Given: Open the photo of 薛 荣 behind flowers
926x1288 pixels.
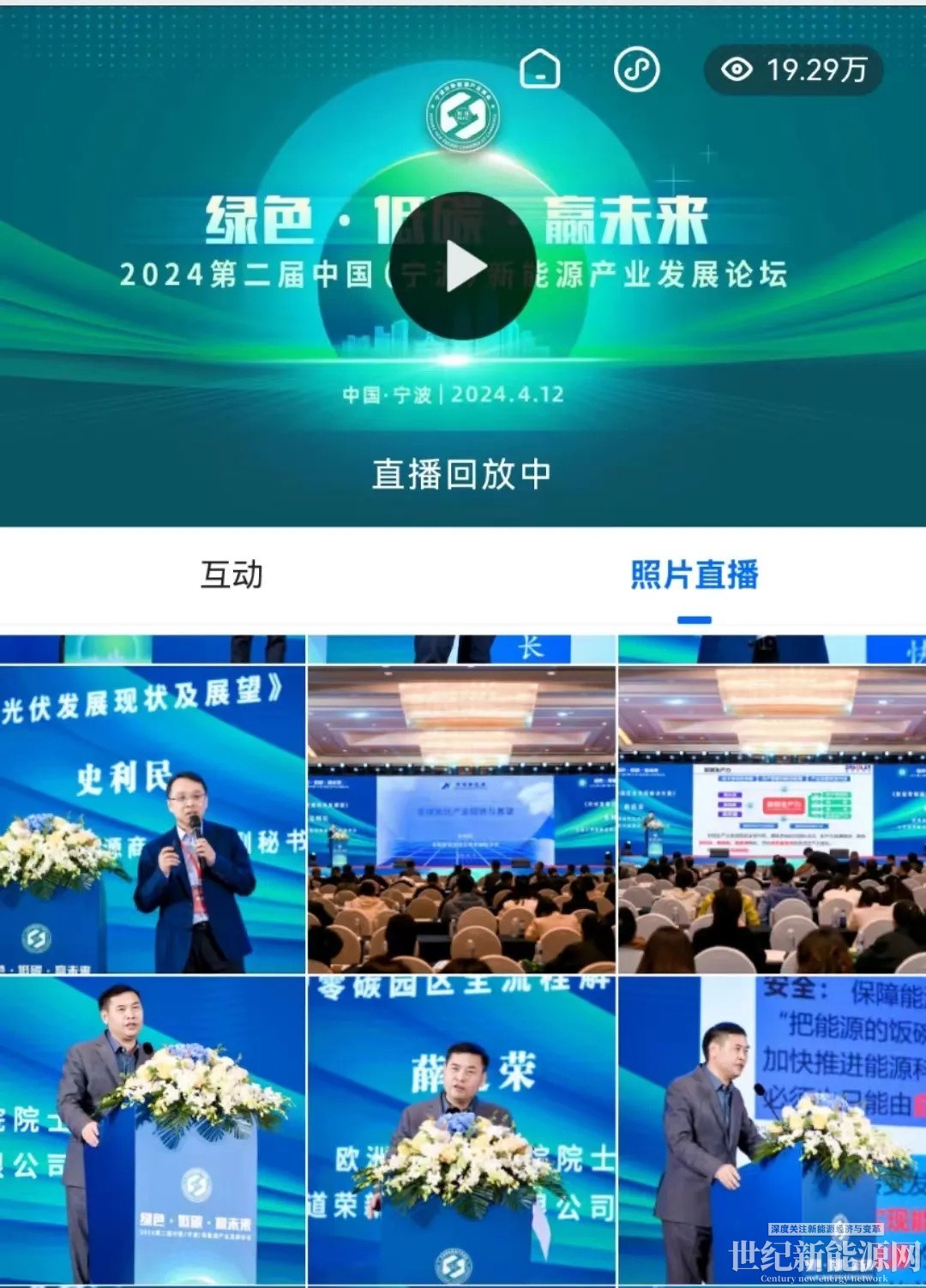Looking at the screenshot, I should 461,1130.
